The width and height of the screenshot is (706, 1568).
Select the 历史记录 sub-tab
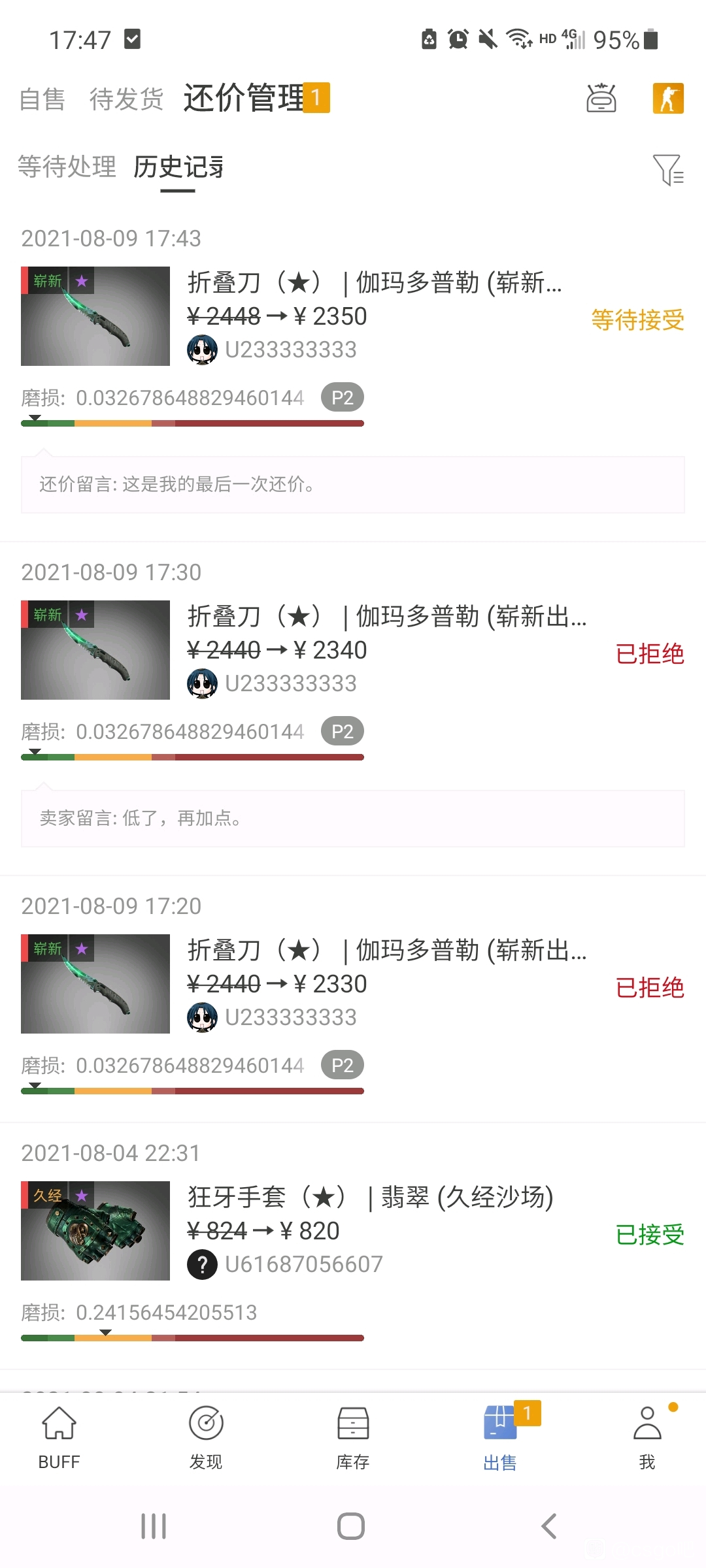(x=178, y=167)
